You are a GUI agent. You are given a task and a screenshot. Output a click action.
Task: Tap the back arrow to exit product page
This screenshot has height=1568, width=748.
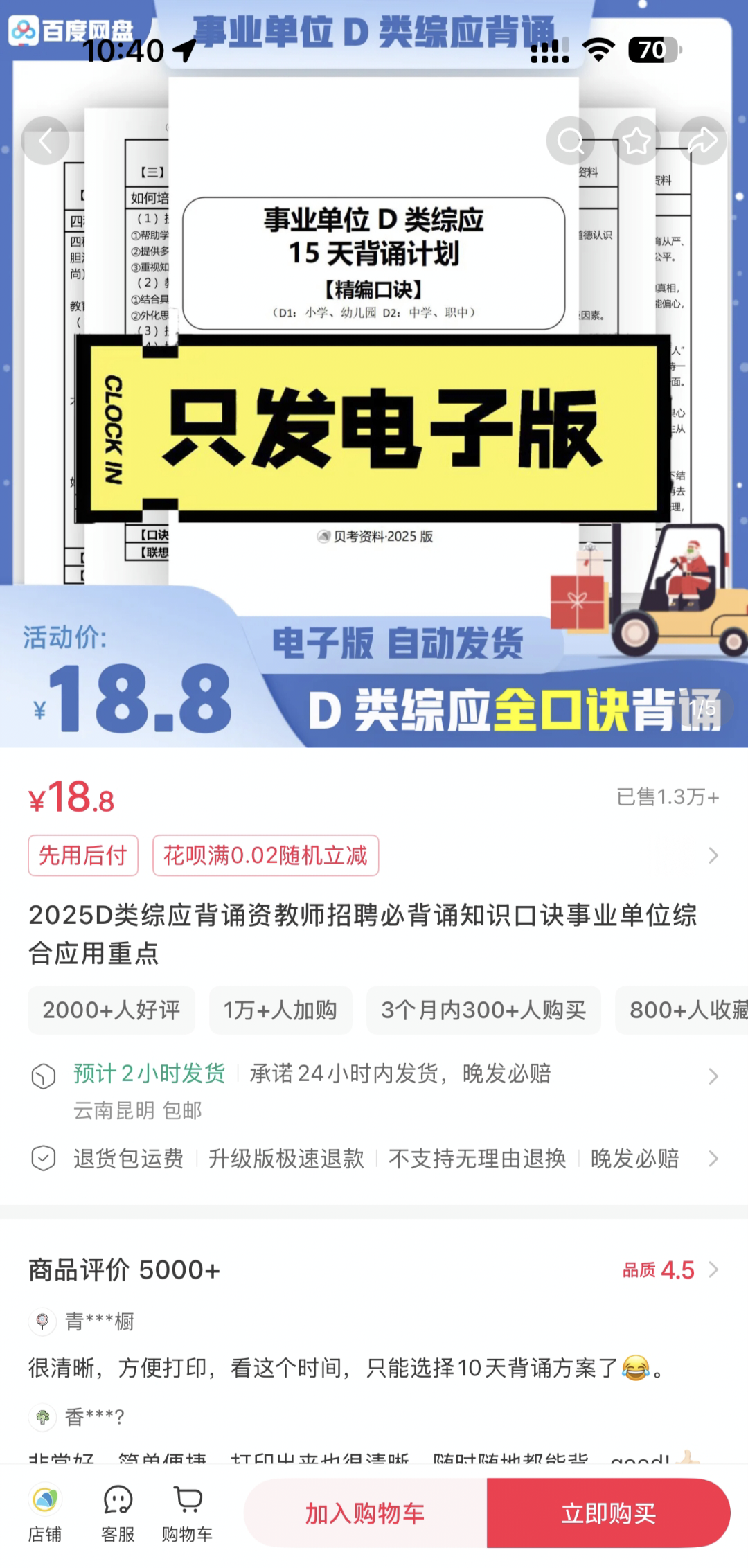46,140
